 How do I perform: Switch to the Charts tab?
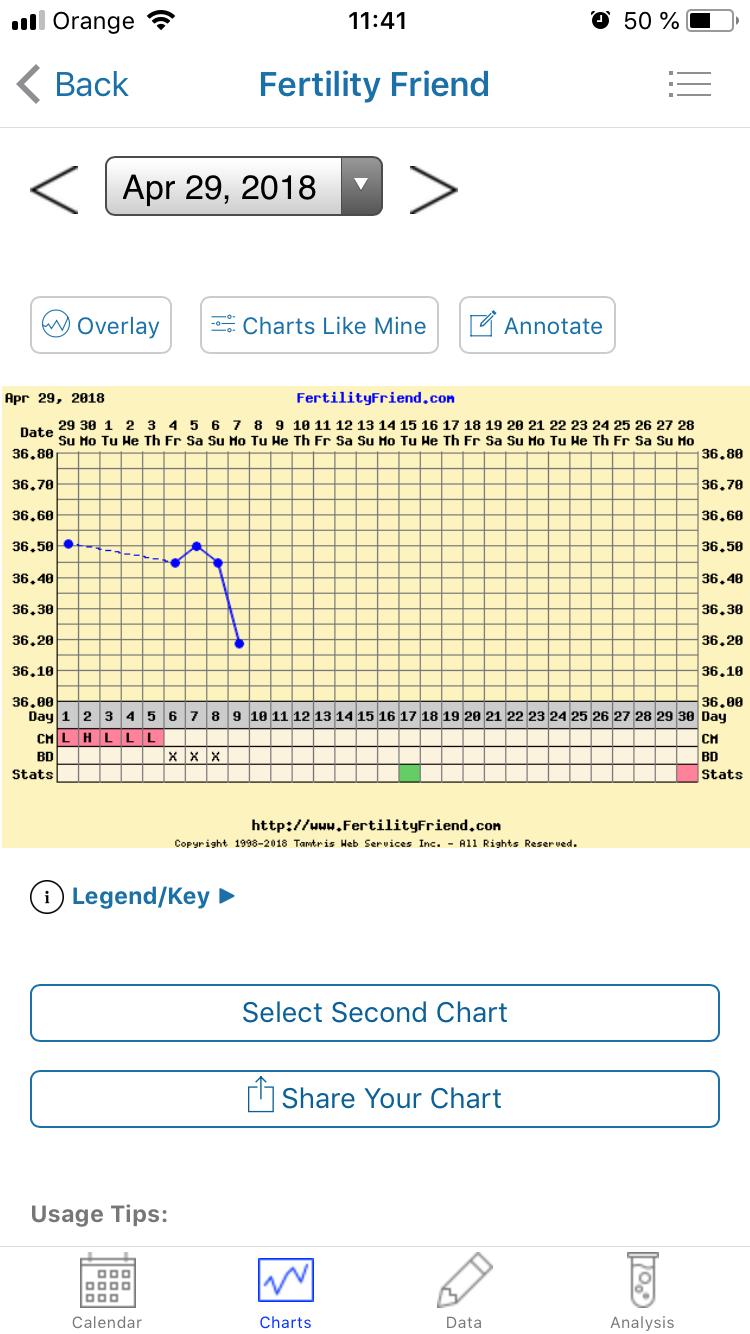click(286, 1292)
